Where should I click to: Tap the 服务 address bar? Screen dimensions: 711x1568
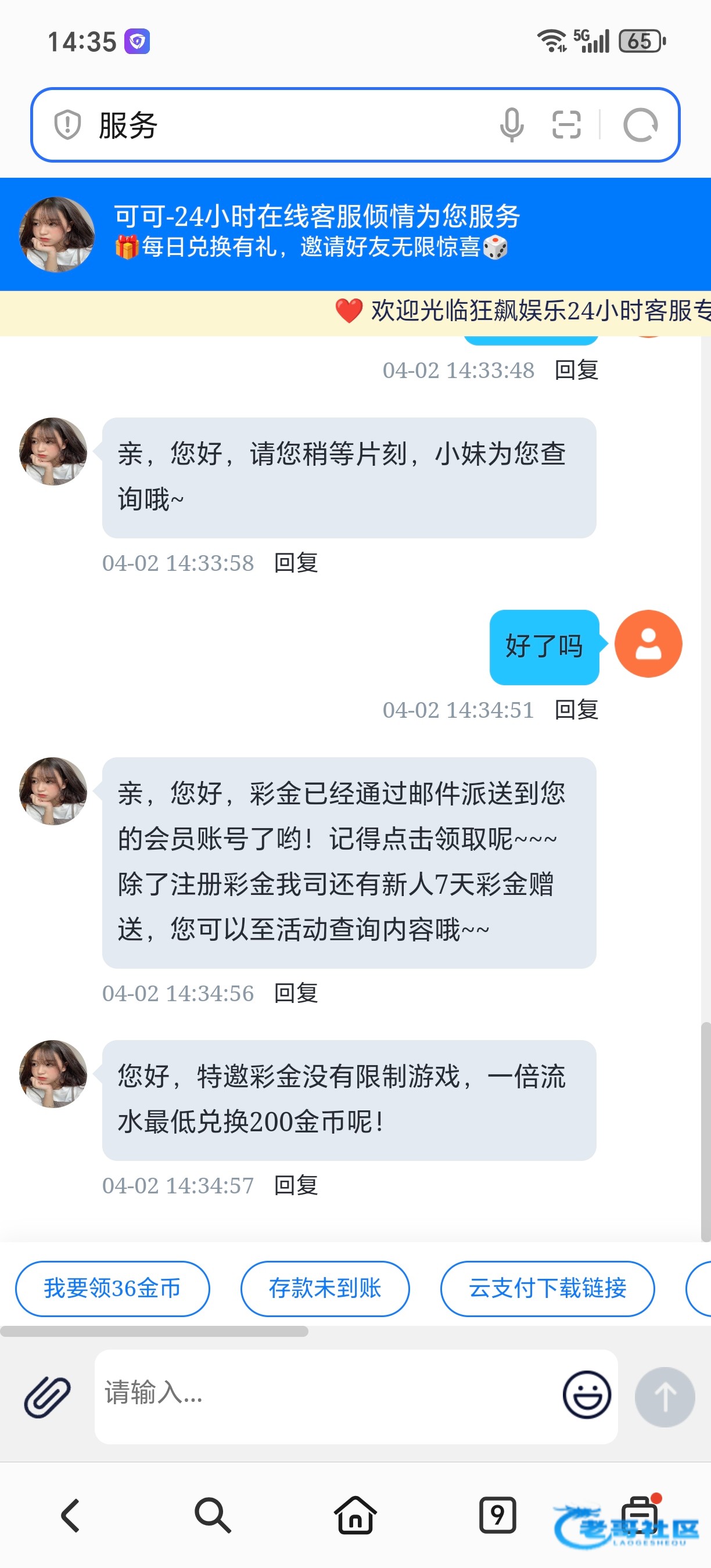click(274, 125)
